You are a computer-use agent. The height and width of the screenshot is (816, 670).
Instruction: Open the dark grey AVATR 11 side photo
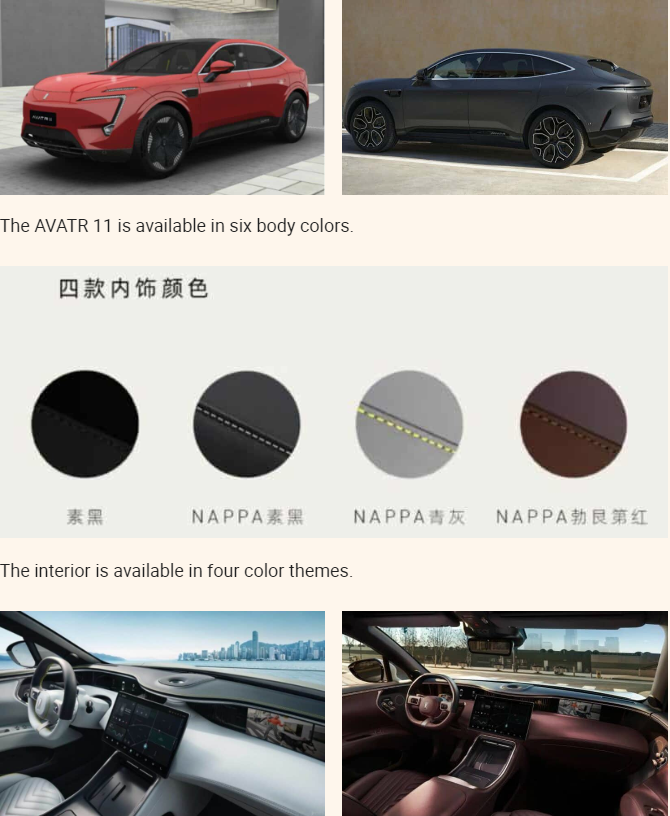click(x=505, y=97)
